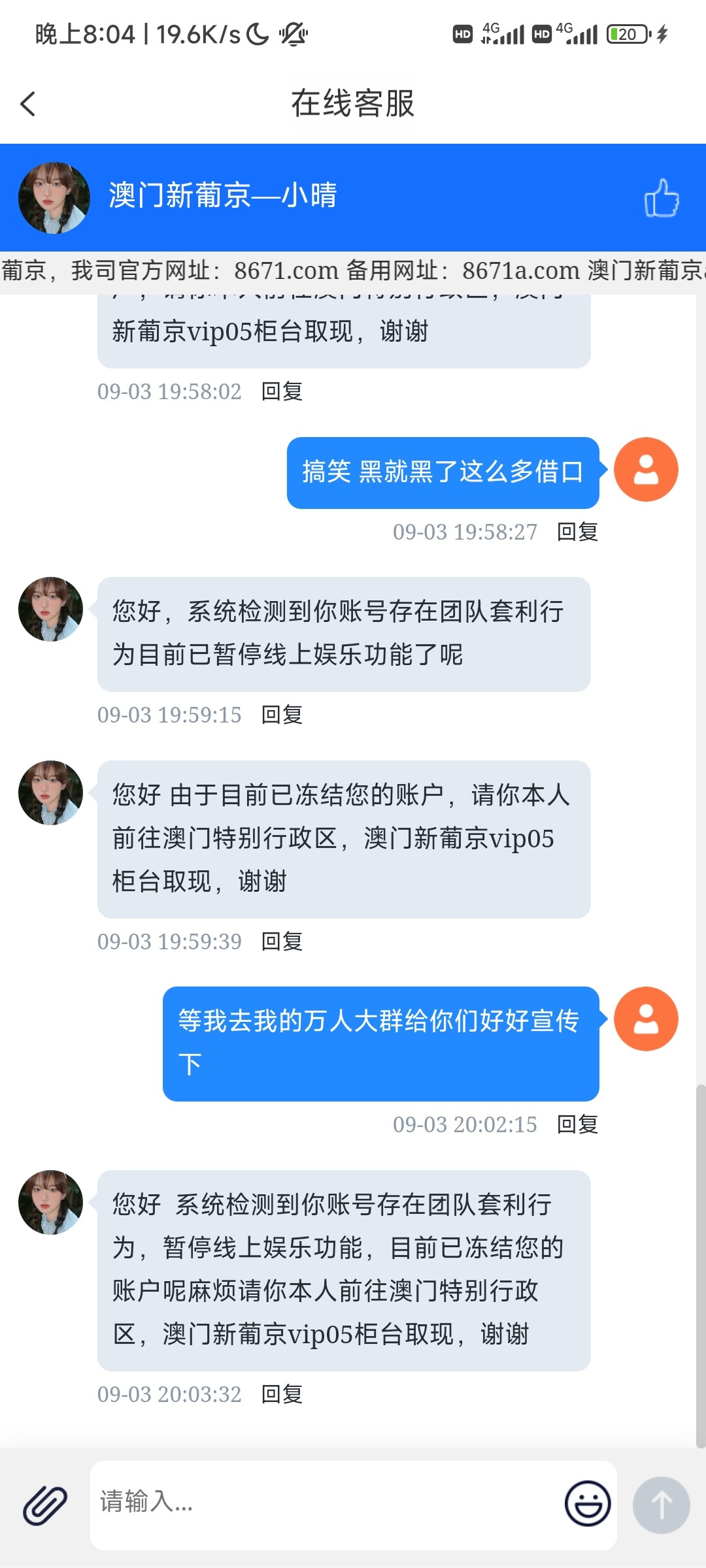Click the thumbs-up rating icon in header
The width and height of the screenshot is (706, 1568).
pos(662,198)
